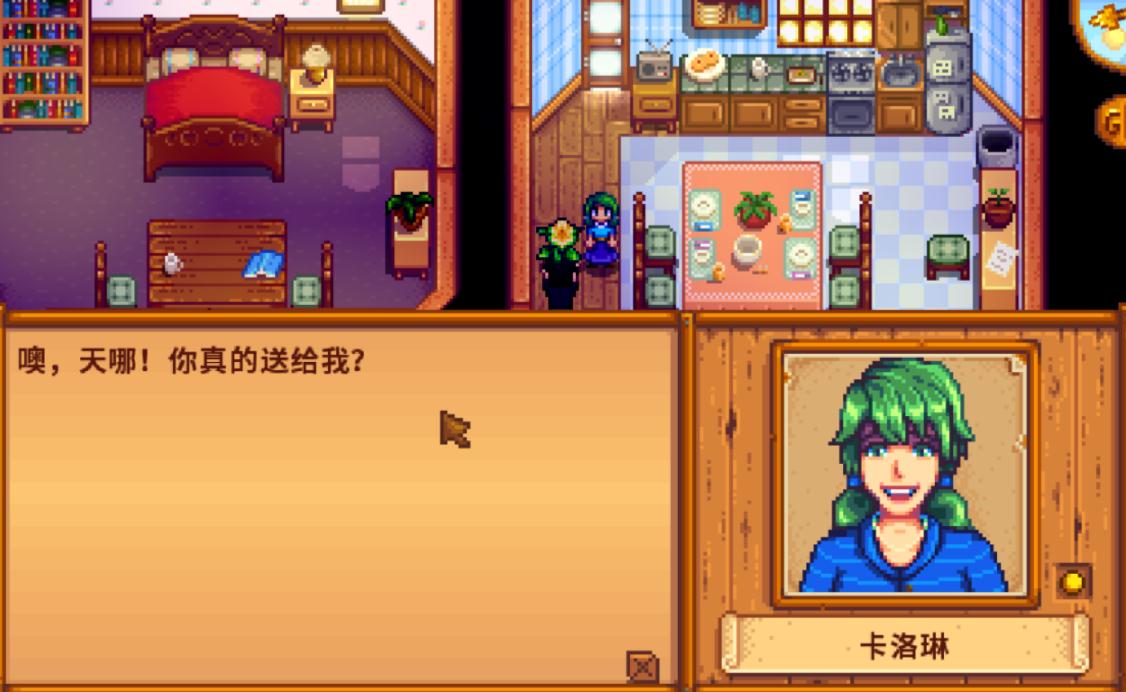Close the dialogue with the X icon
The height and width of the screenshot is (692, 1126).
642,666
